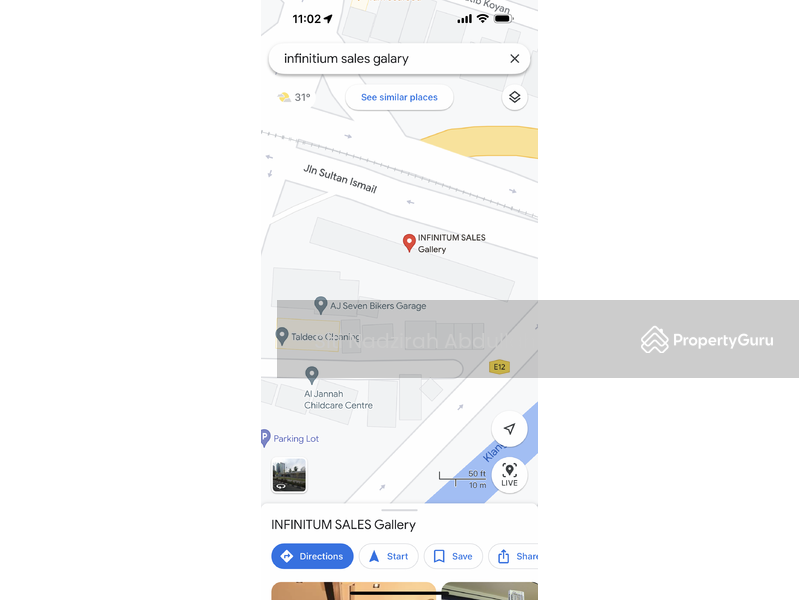Viewport: 800px width, 600px height.
Task: Open the Parking Lot marker
Action: (x=265, y=437)
